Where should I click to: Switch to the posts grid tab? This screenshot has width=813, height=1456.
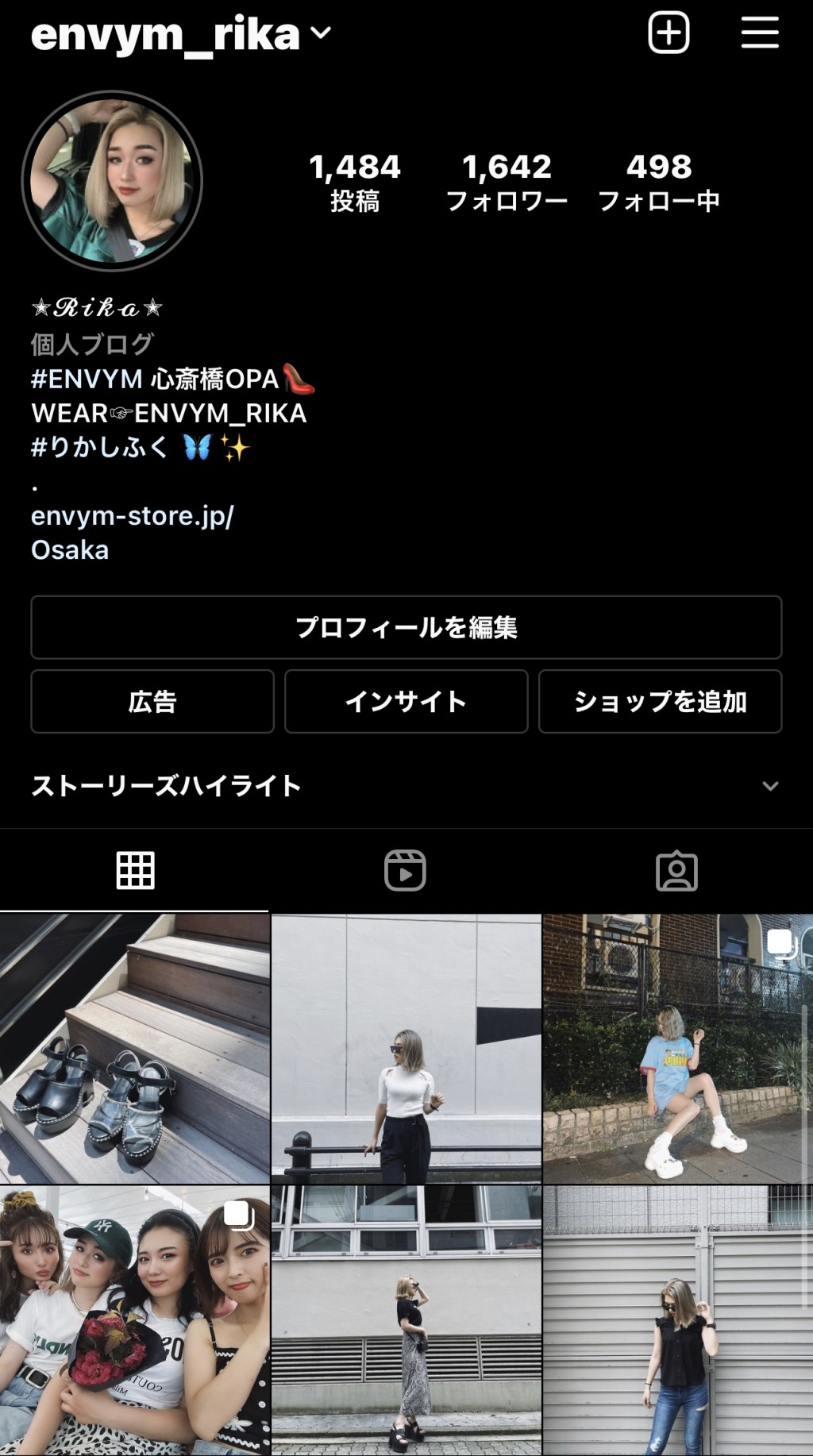(x=135, y=871)
